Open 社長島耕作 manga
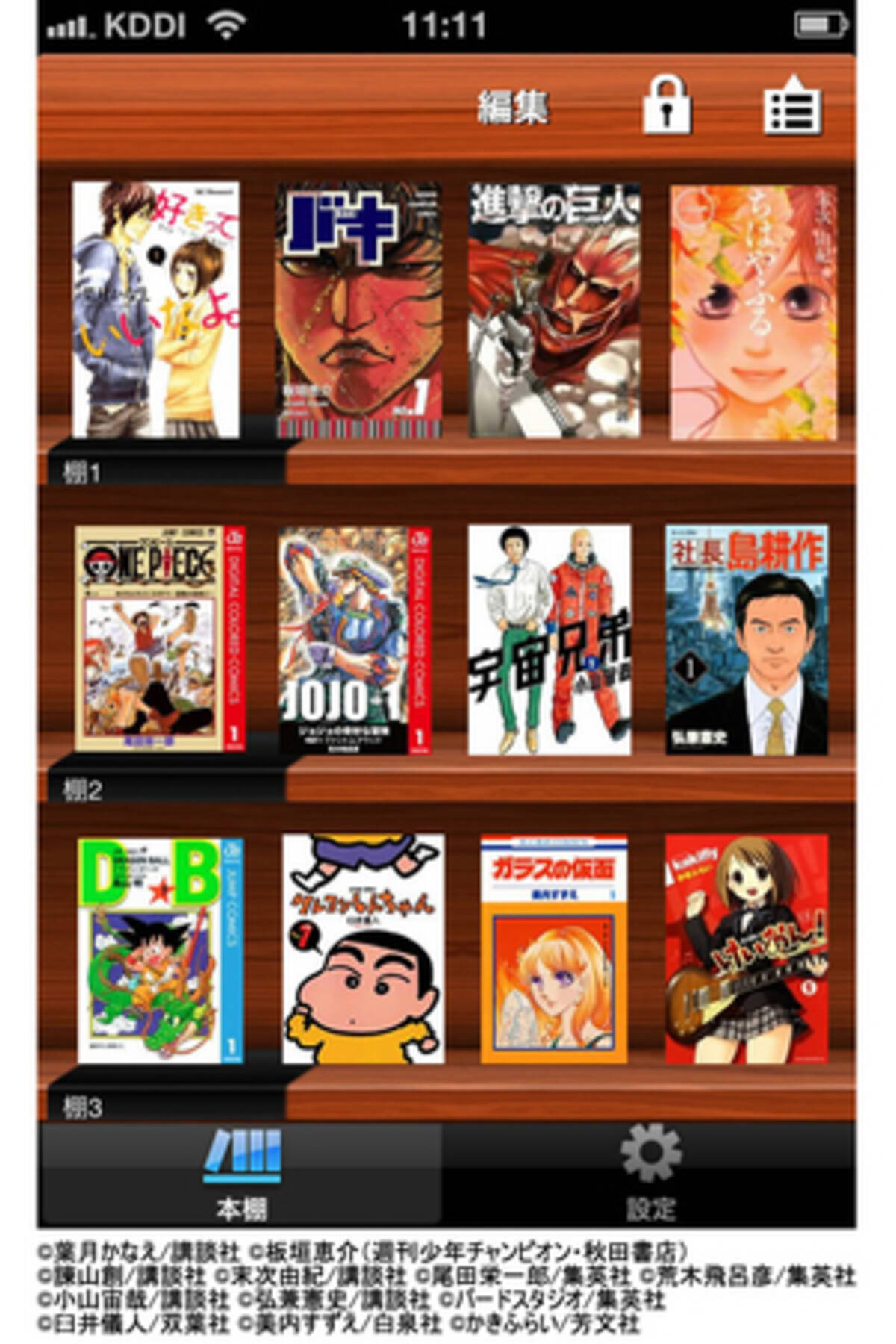 tap(747, 640)
